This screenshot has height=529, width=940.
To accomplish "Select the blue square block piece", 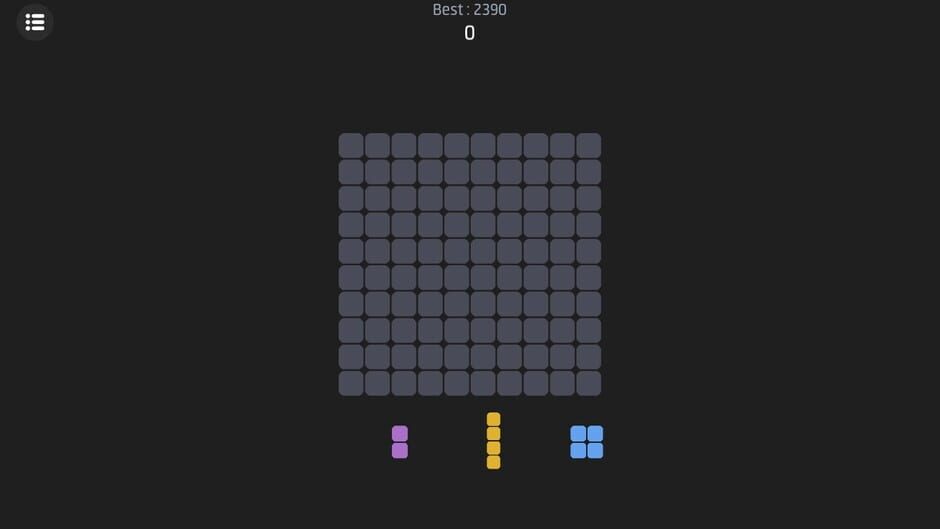I will pyautogui.click(x=587, y=442).
